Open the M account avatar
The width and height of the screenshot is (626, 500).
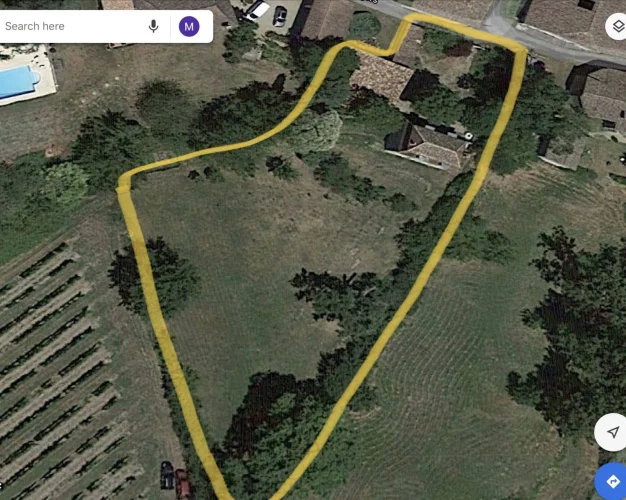188,26
